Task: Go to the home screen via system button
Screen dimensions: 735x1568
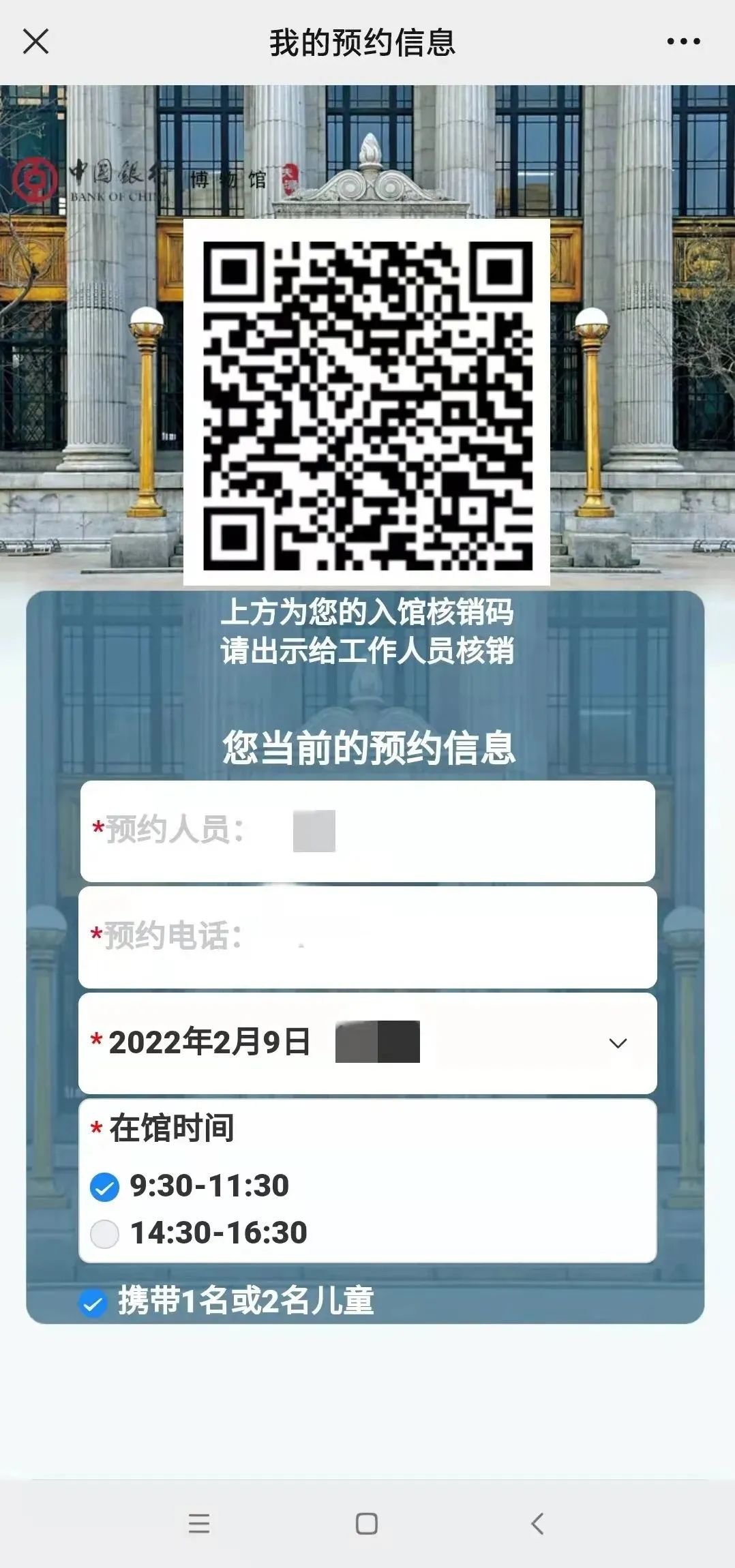Action: tap(367, 1523)
